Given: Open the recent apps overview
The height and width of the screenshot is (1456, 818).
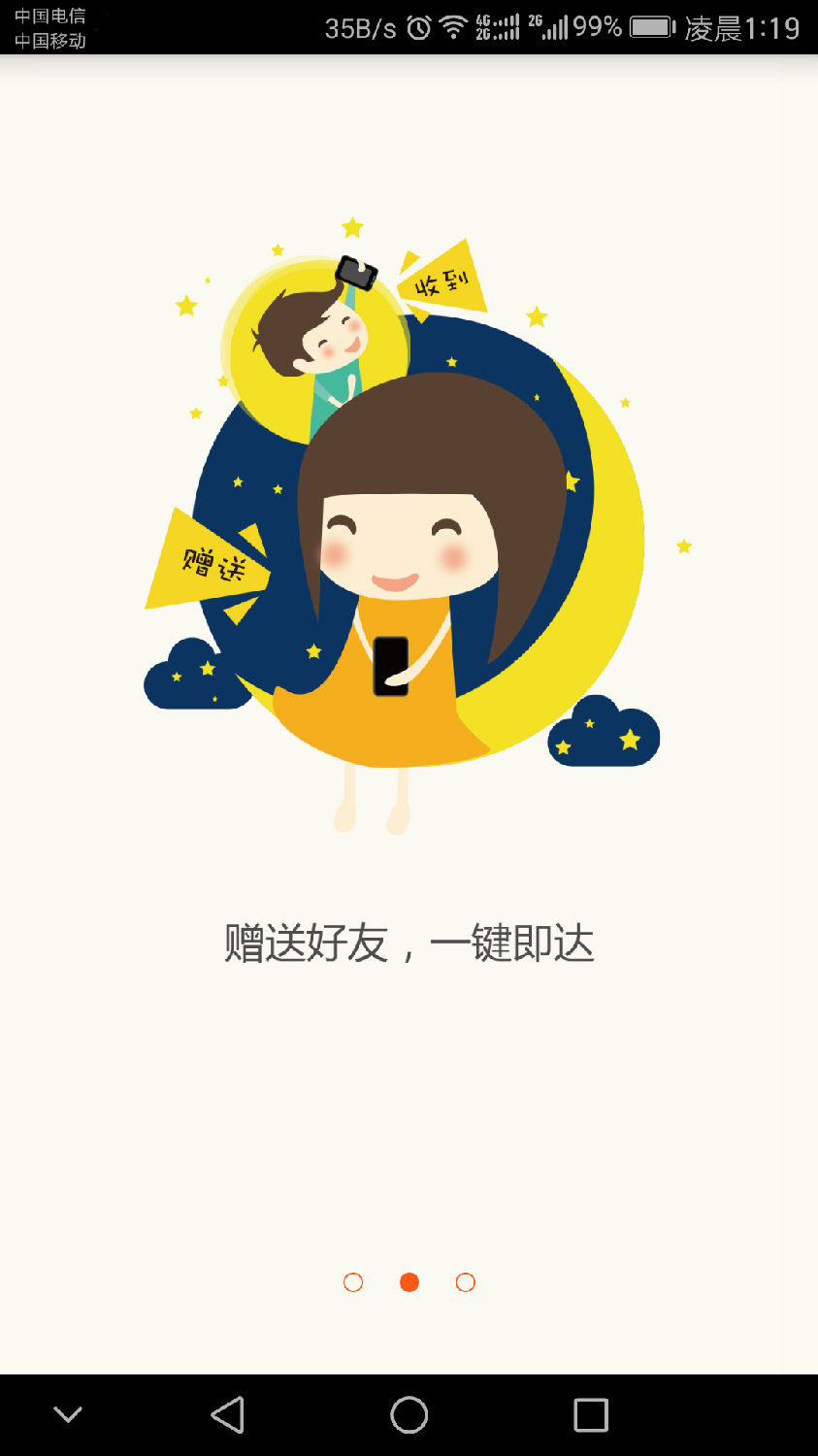Looking at the screenshot, I should [591, 1415].
